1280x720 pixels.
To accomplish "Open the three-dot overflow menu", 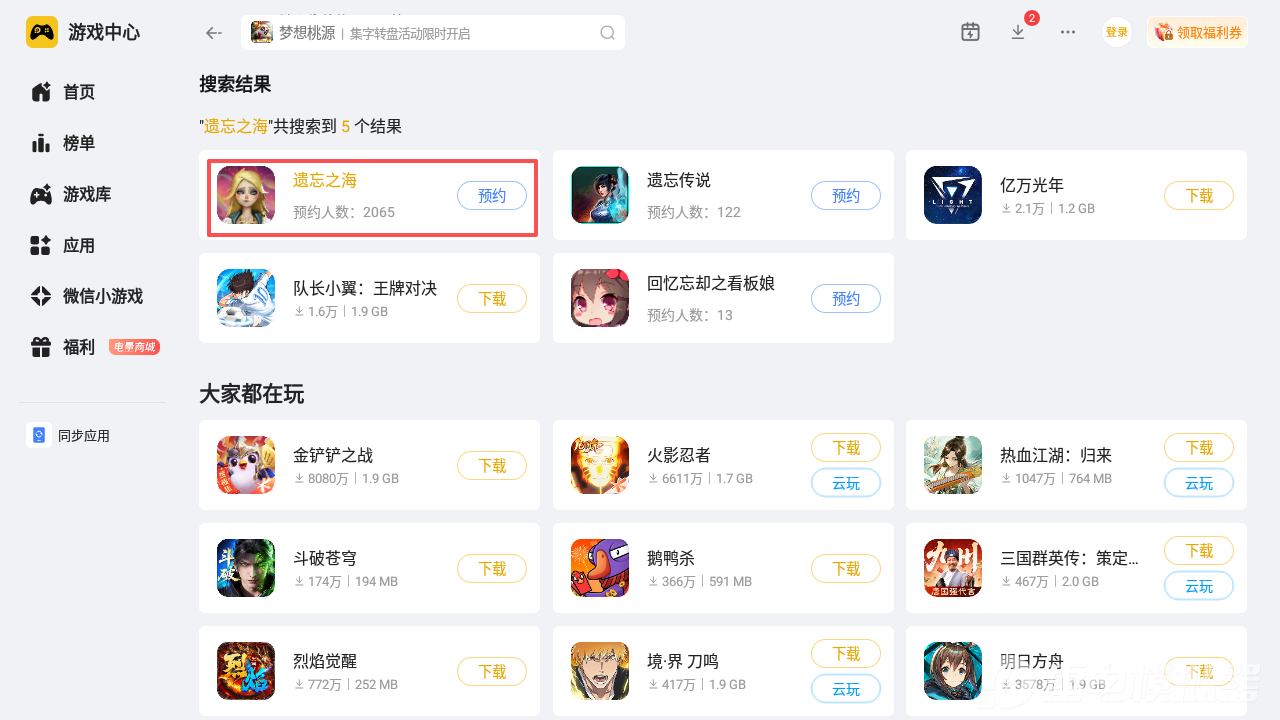I will click(1068, 32).
